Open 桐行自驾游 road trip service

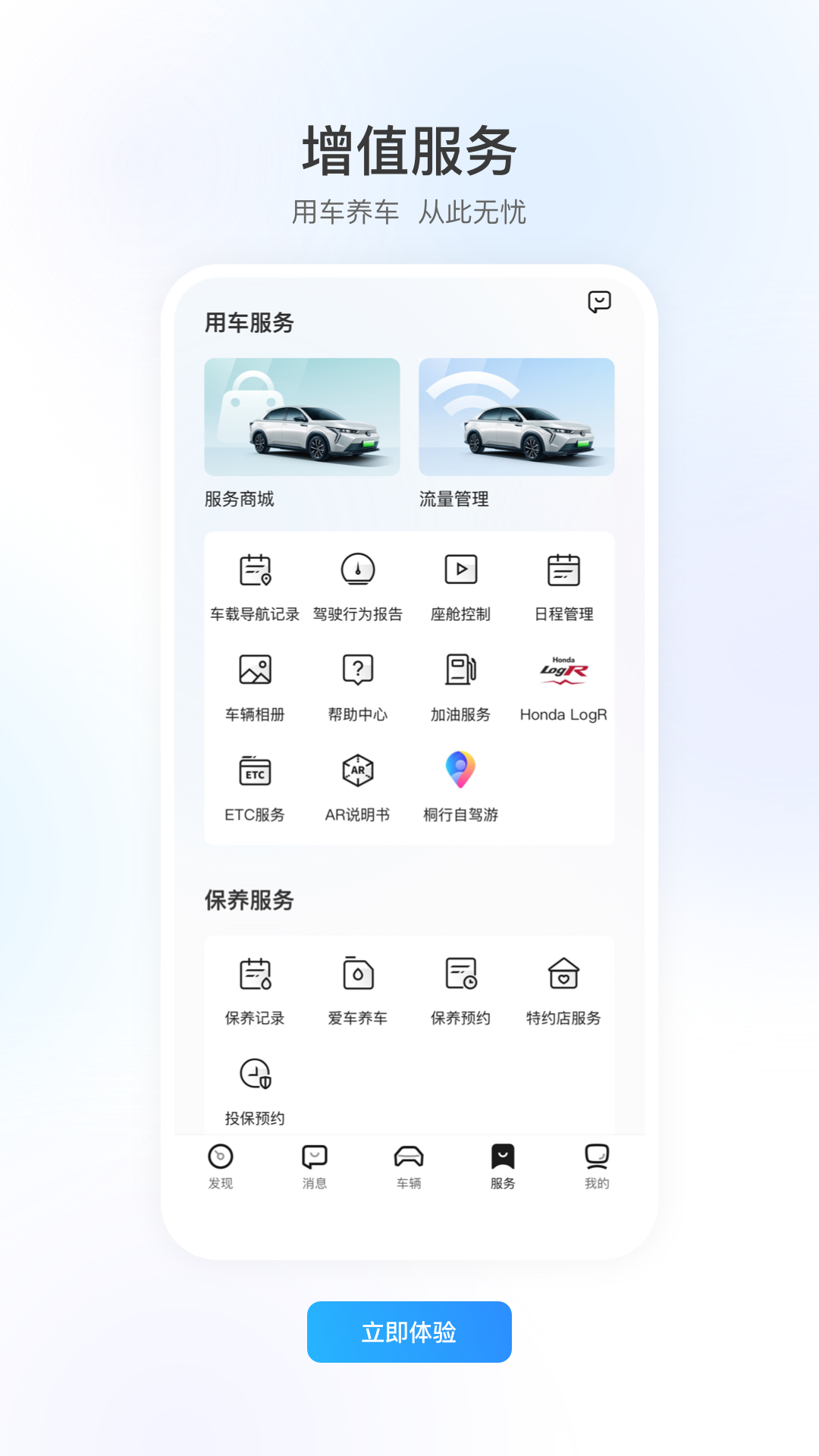coord(460,789)
